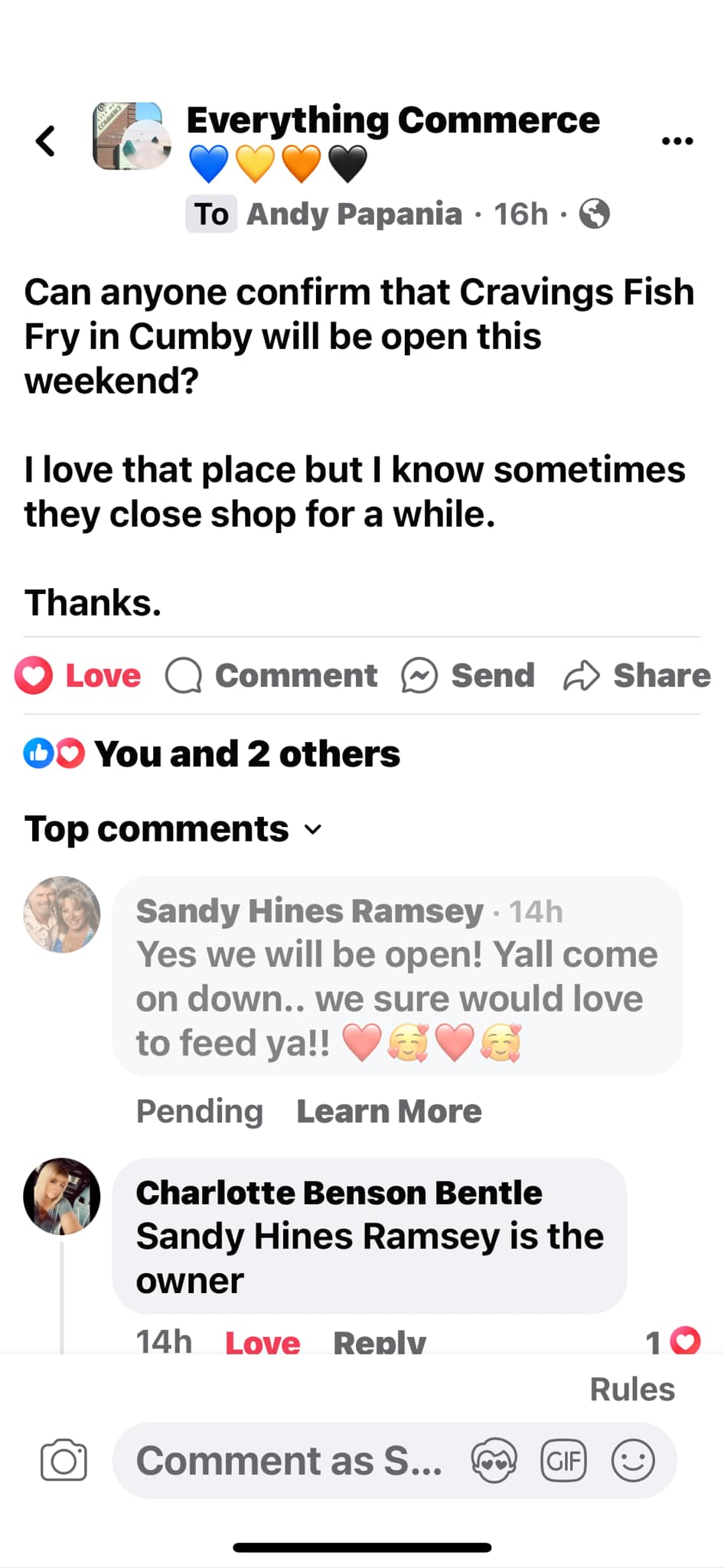Open the emoji picker smiley icon

(x=633, y=1461)
